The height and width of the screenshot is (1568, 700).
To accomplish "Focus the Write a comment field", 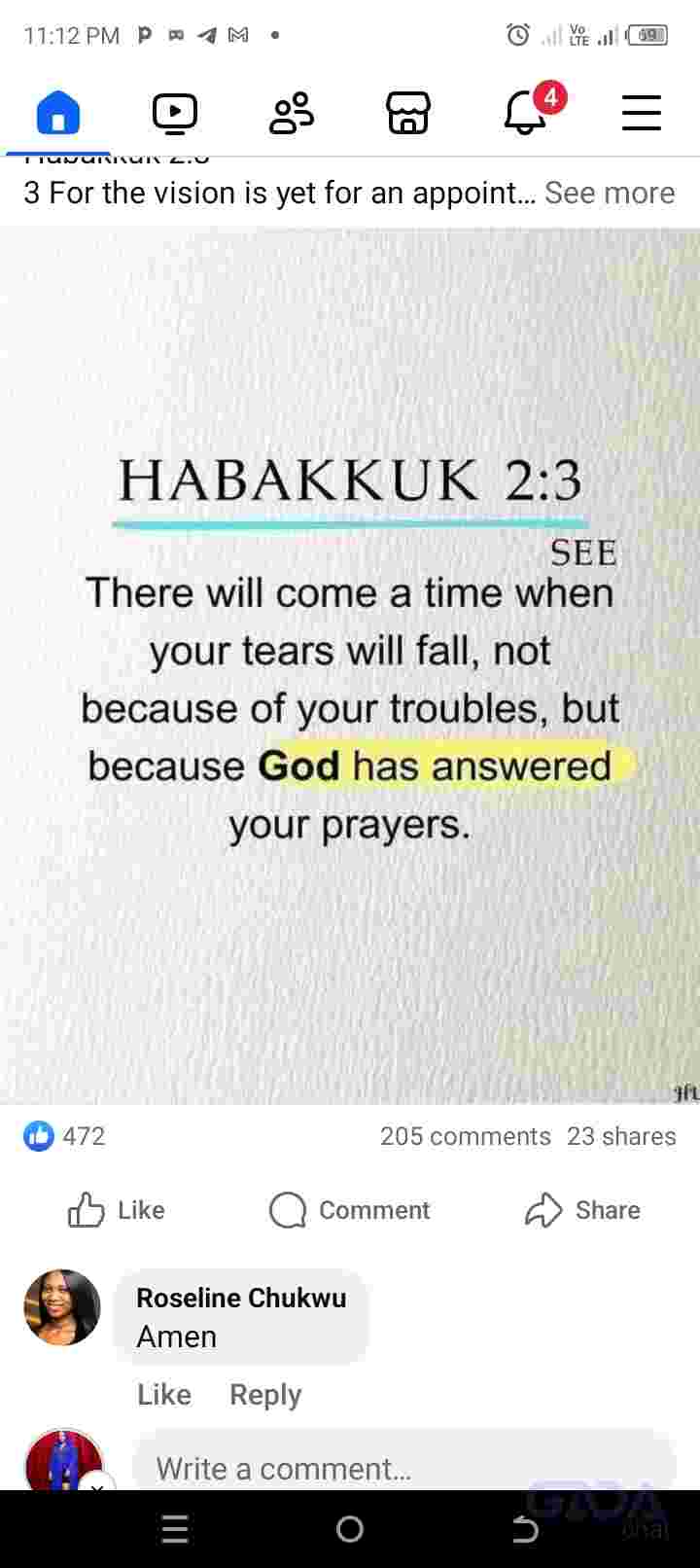I will [403, 1468].
